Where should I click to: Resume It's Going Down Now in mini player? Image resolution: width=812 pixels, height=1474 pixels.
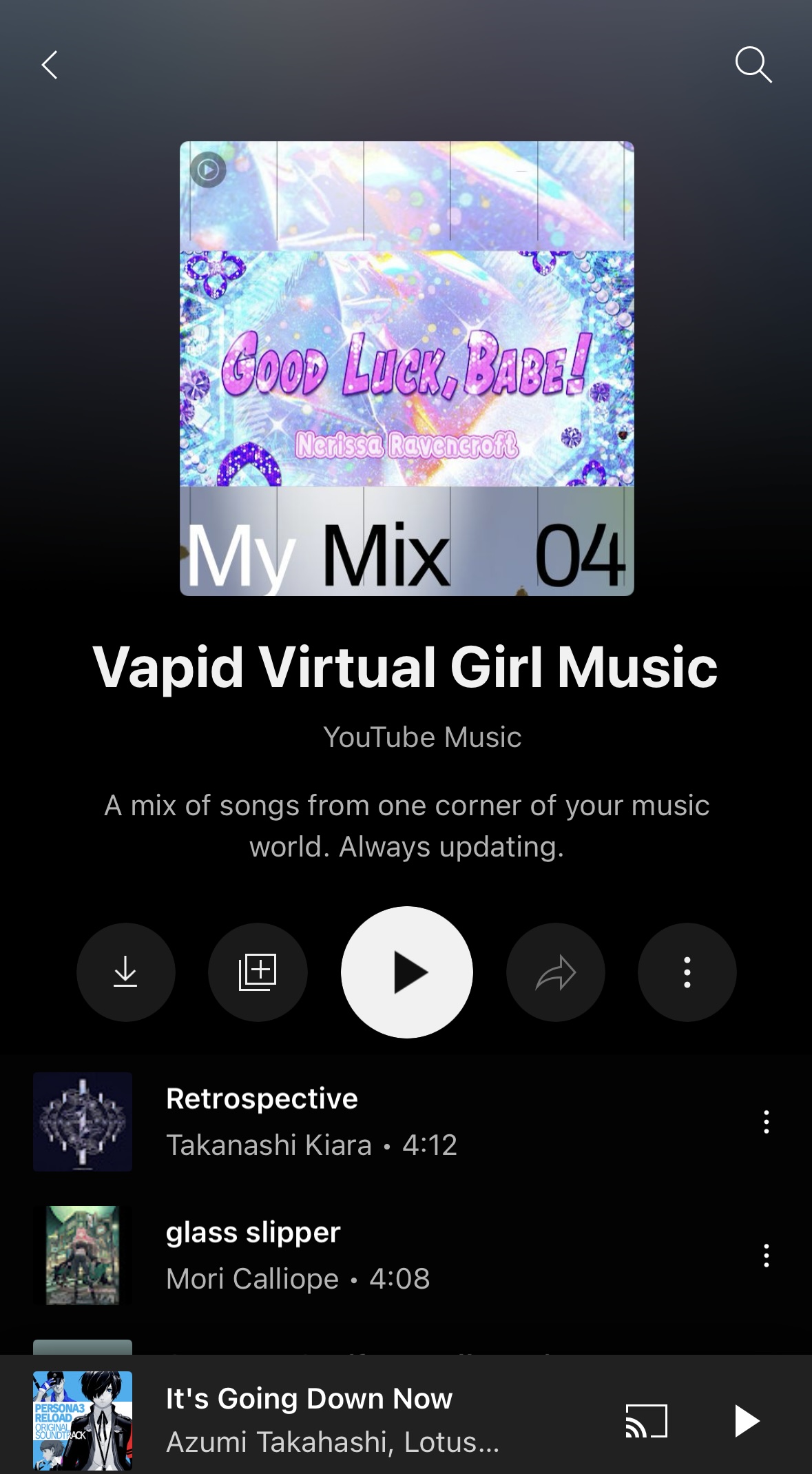point(747,1421)
